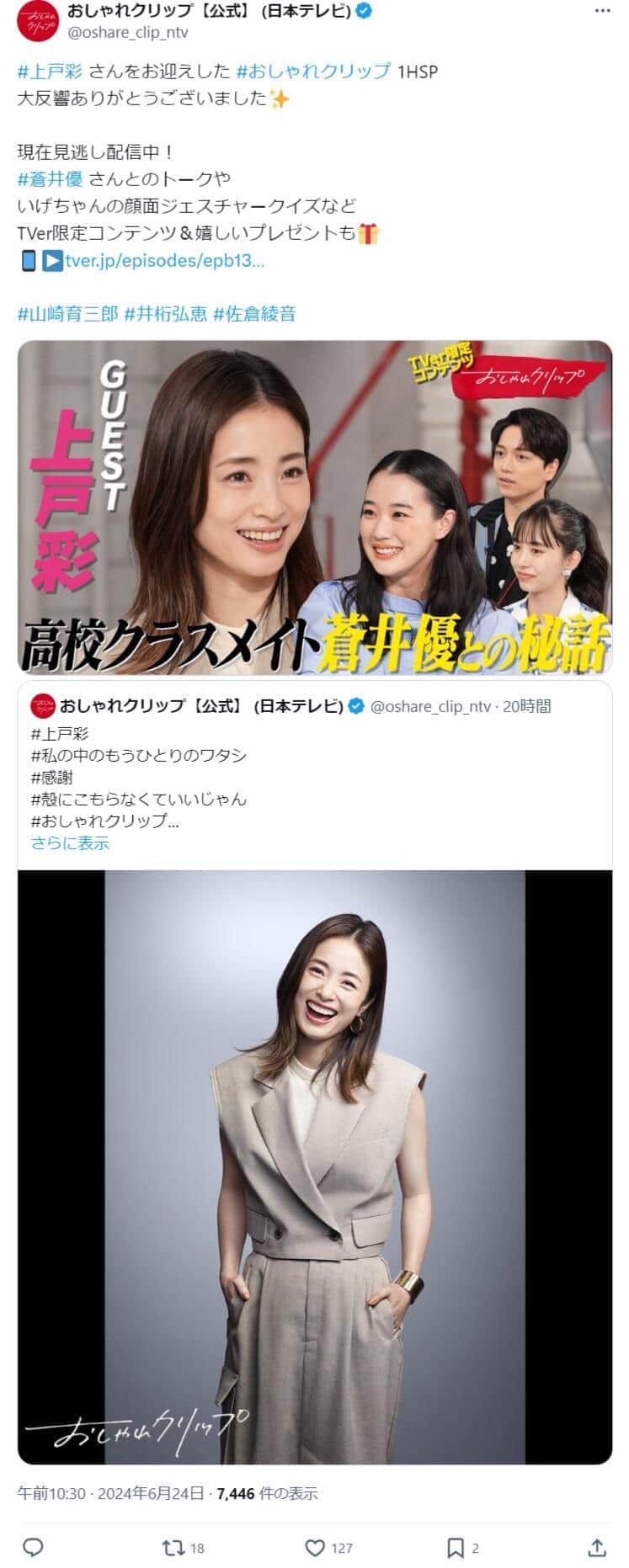
Task: Open the @oshare_clip_ntv handle
Action: click(127, 32)
